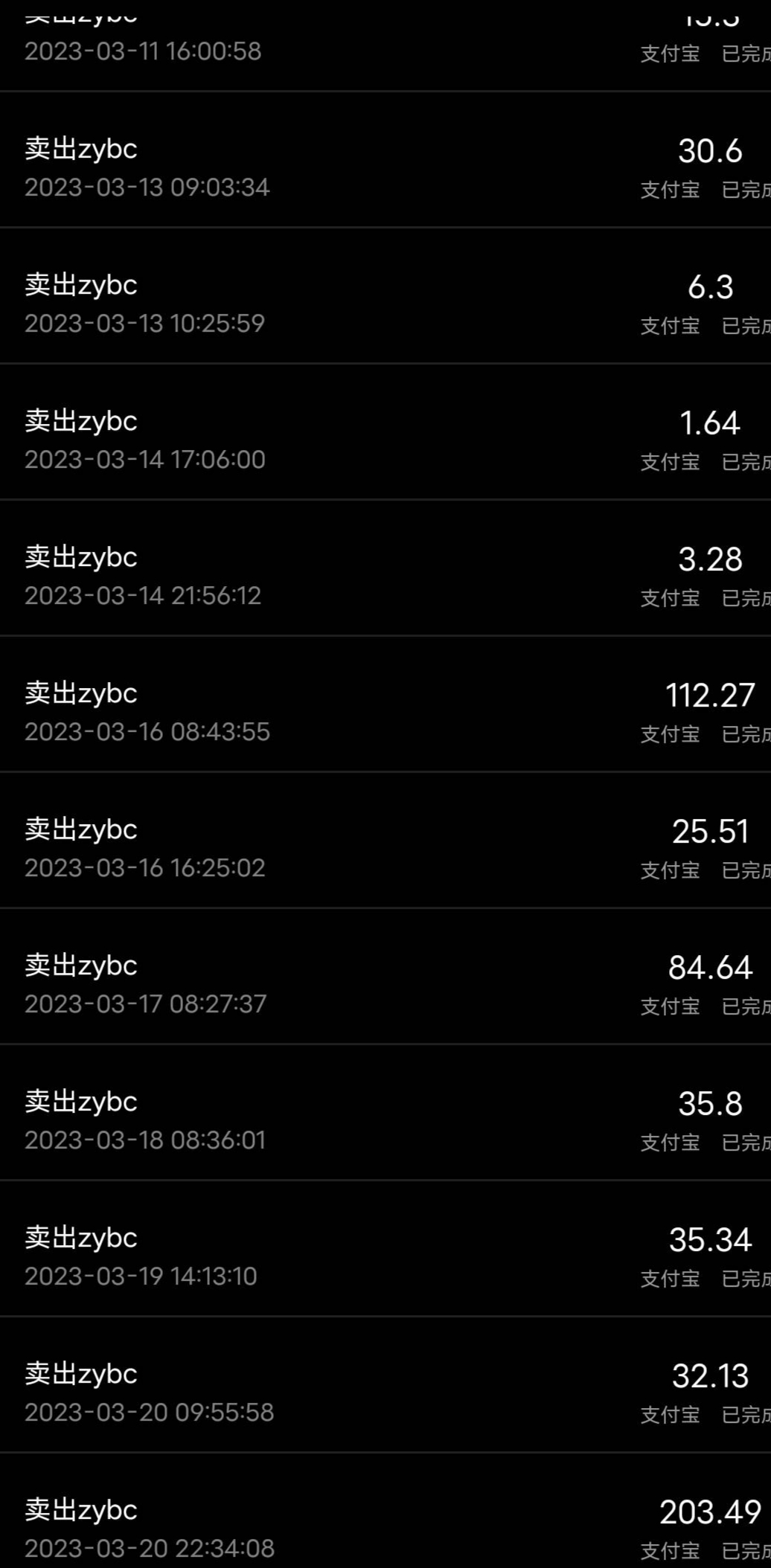The width and height of the screenshot is (771, 1568).
Task: Select the 2023-03-14 21:56:12 transaction
Action: pos(385,575)
